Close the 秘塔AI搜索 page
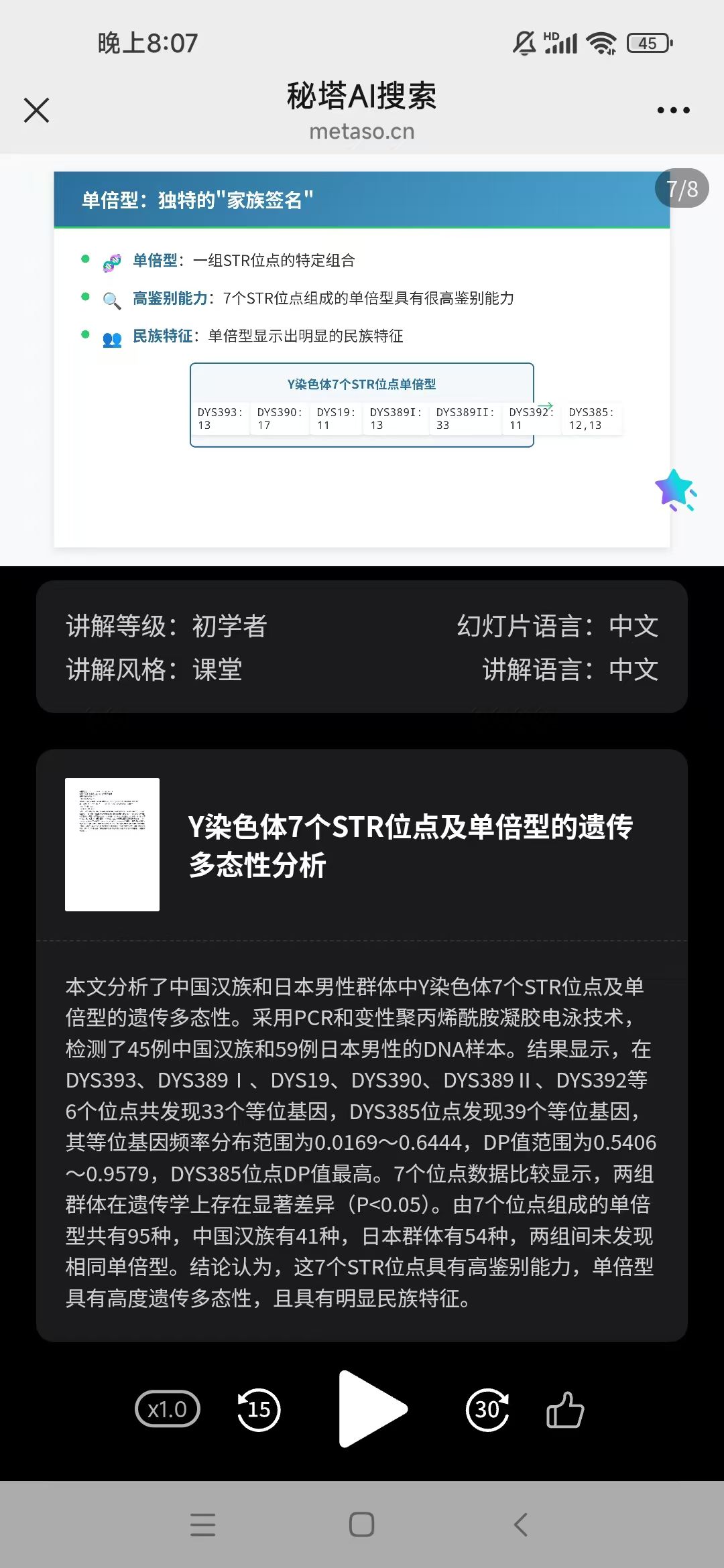This screenshot has width=724, height=1568. (36, 111)
